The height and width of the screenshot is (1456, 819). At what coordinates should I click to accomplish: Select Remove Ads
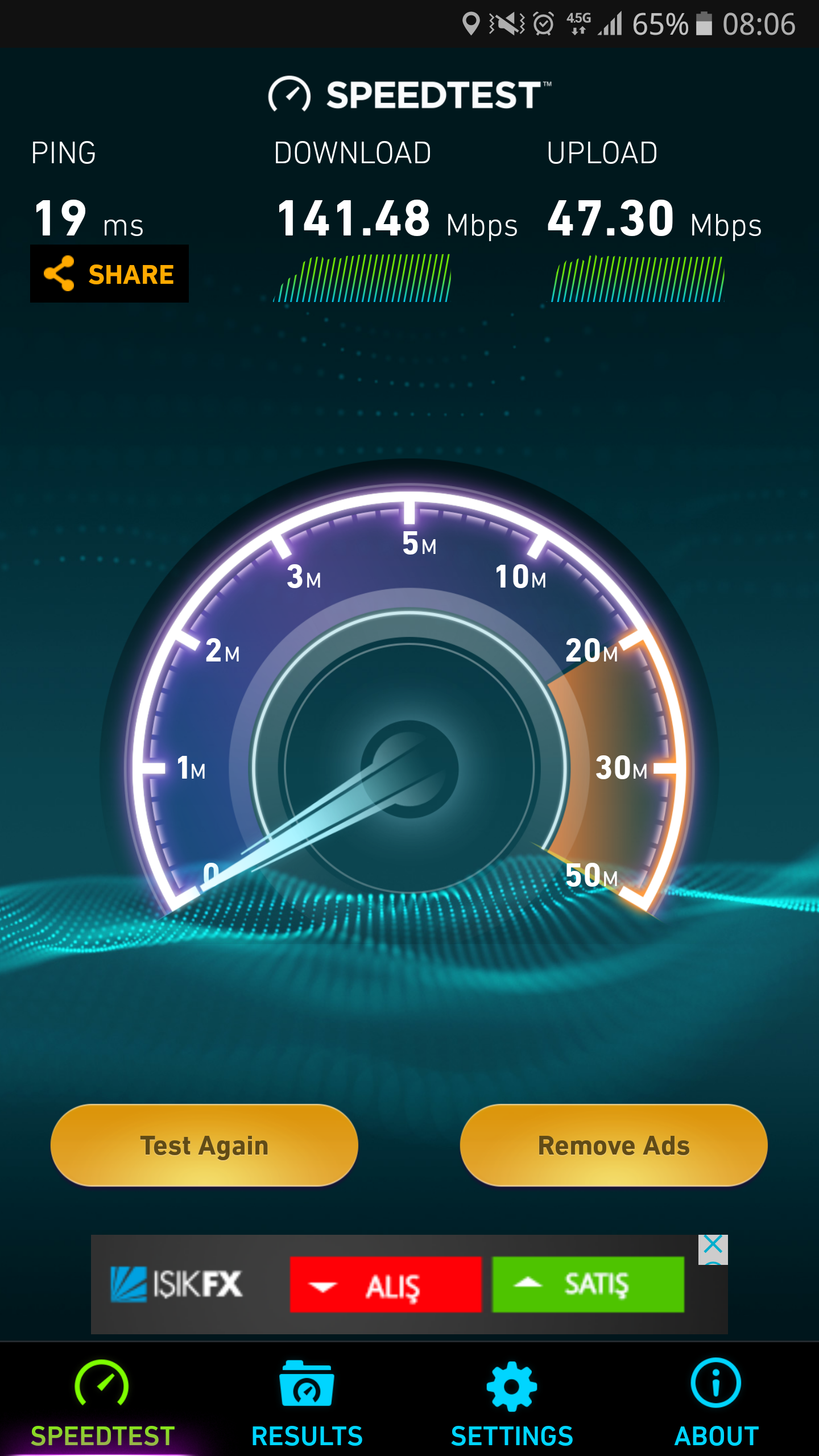614,1145
